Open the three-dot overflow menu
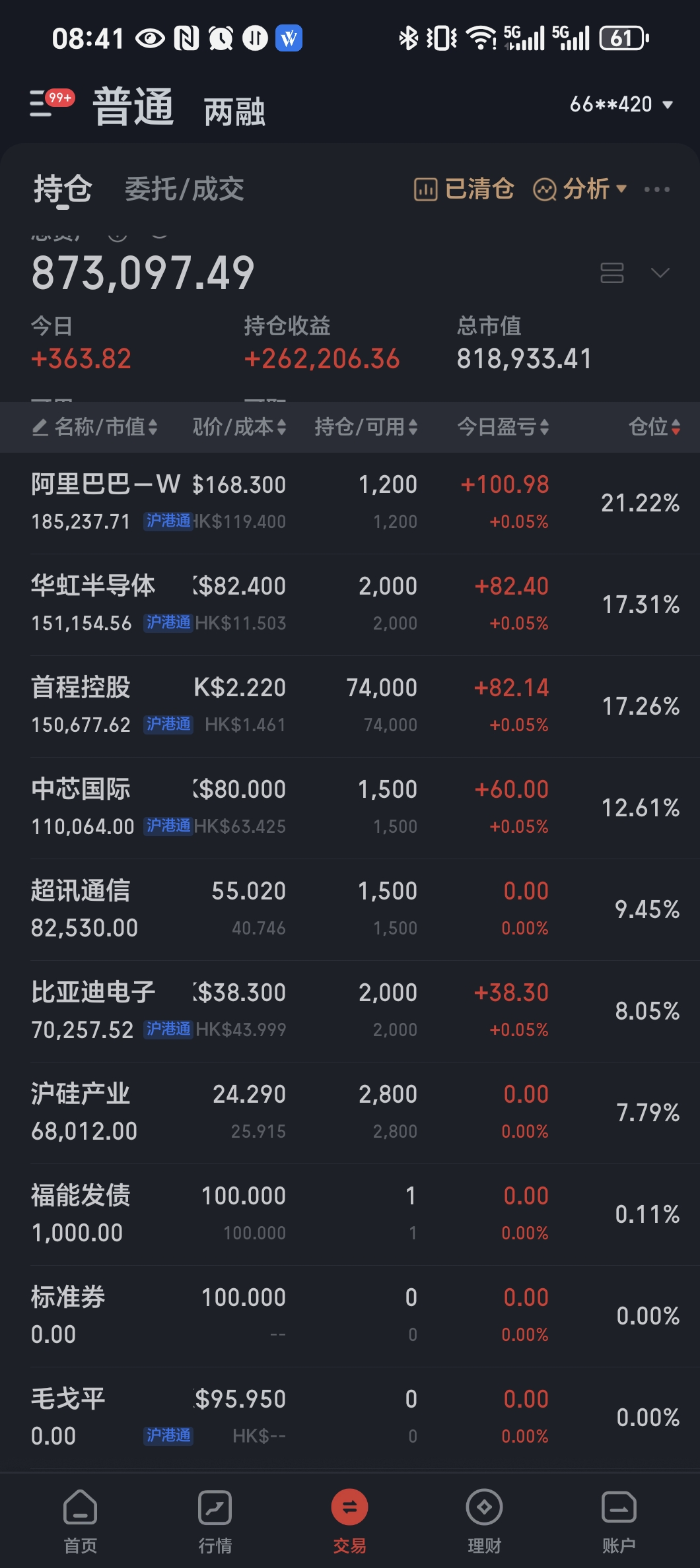Viewport: 700px width, 1568px height. pyautogui.click(x=656, y=189)
